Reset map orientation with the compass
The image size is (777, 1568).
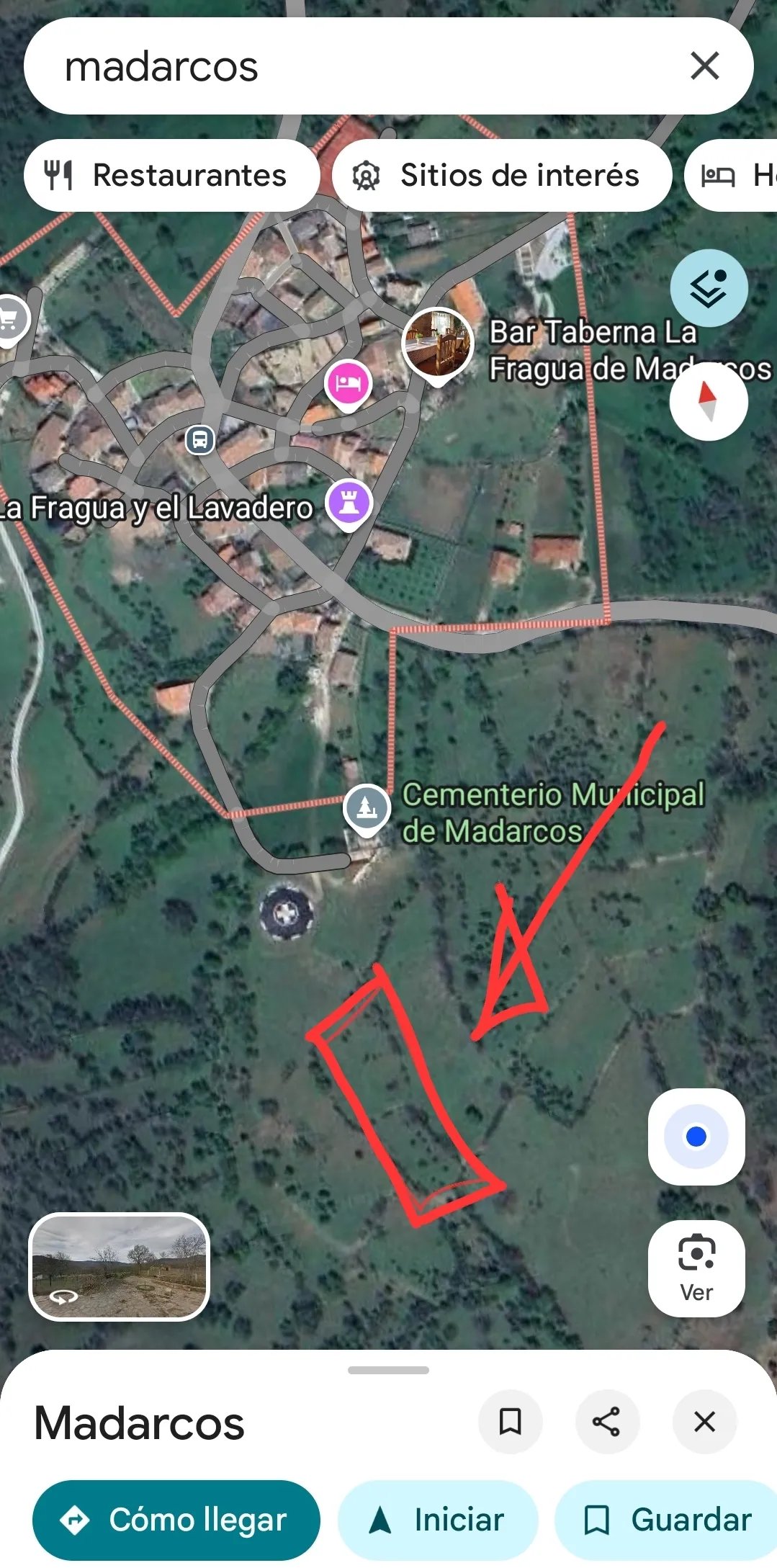coord(709,401)
